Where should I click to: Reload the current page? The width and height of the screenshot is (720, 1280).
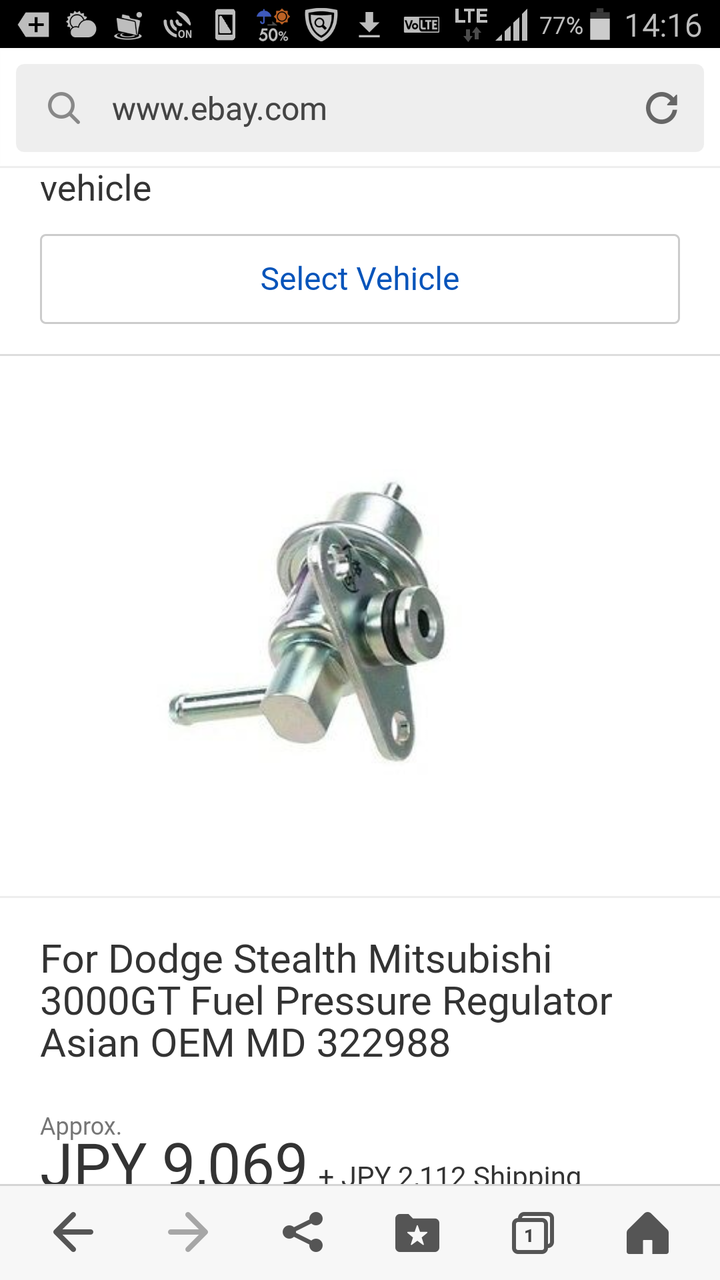click(x=662, y=108)
